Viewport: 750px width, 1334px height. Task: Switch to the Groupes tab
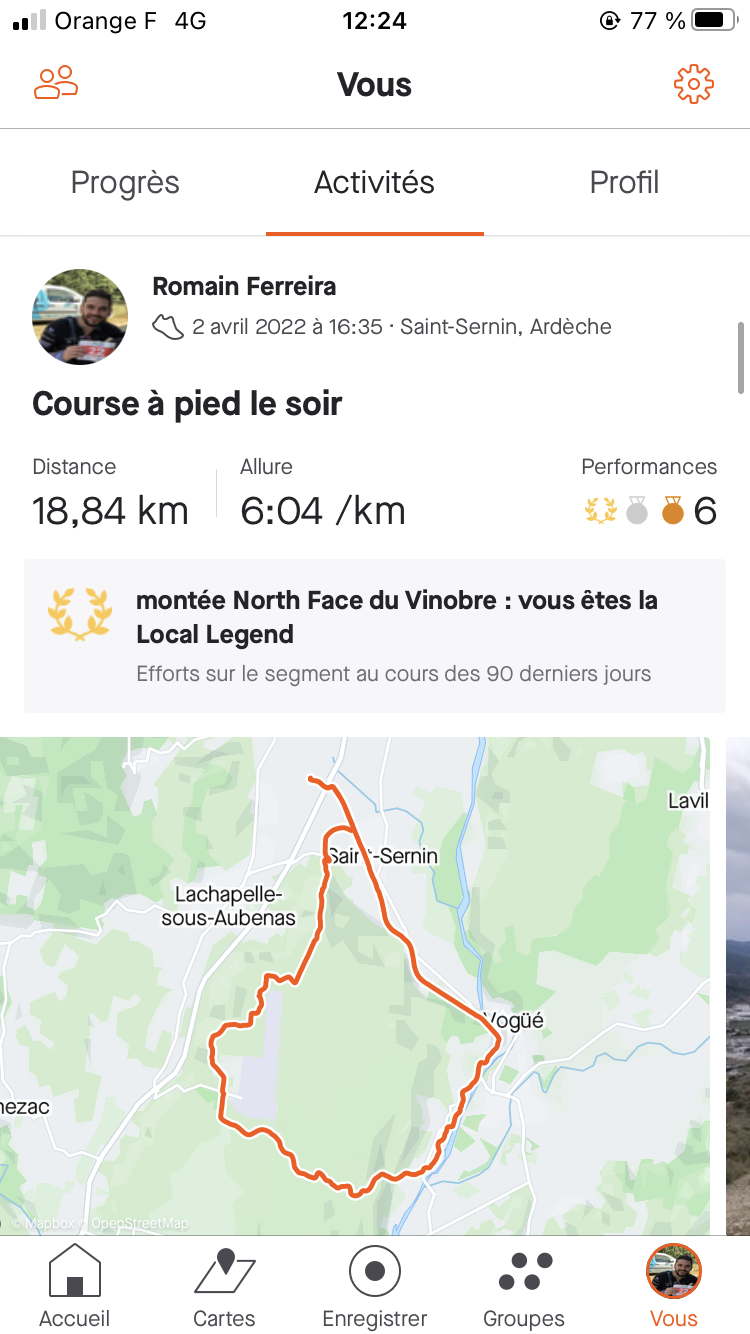(x=524, y=1287)
